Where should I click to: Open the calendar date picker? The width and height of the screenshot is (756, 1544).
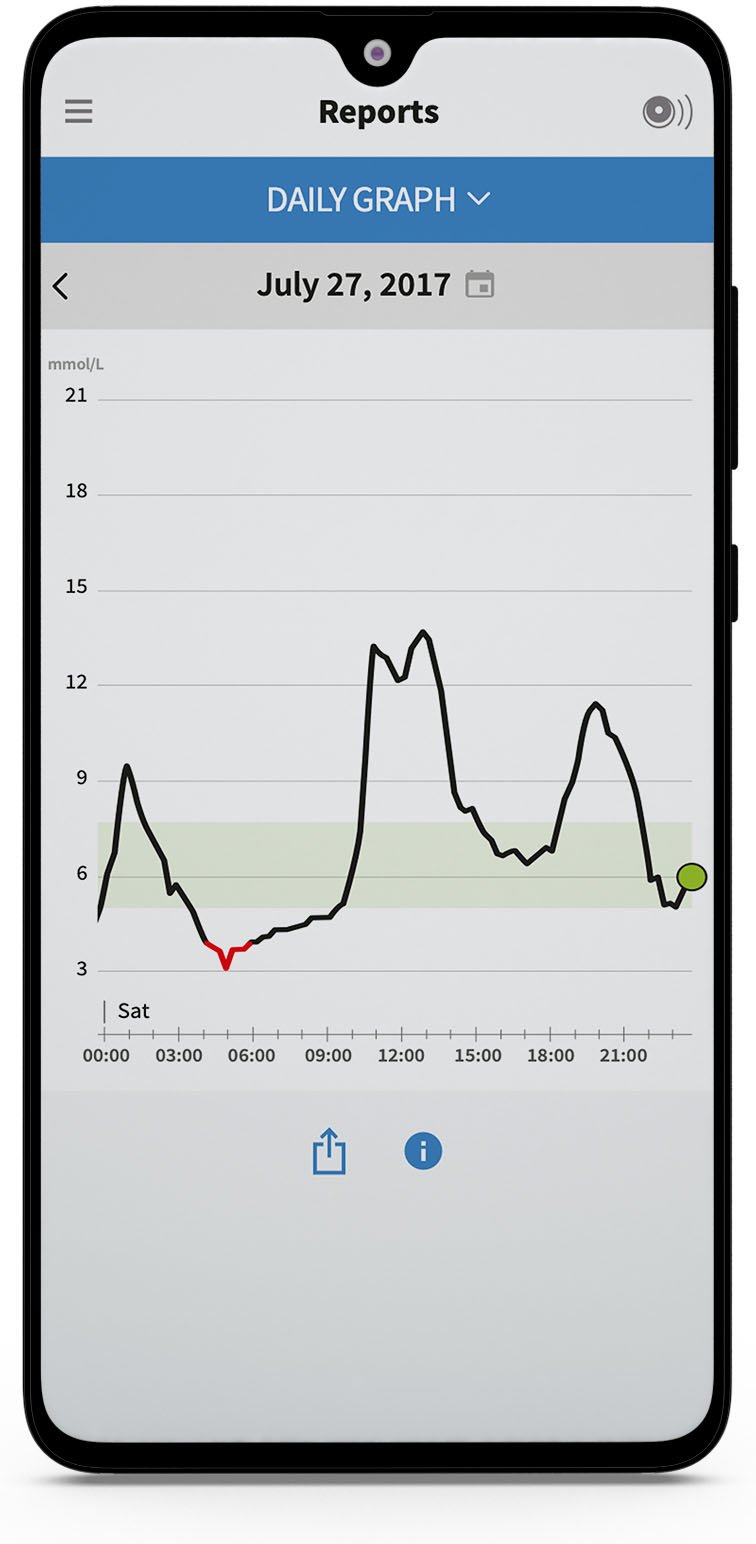480,284
